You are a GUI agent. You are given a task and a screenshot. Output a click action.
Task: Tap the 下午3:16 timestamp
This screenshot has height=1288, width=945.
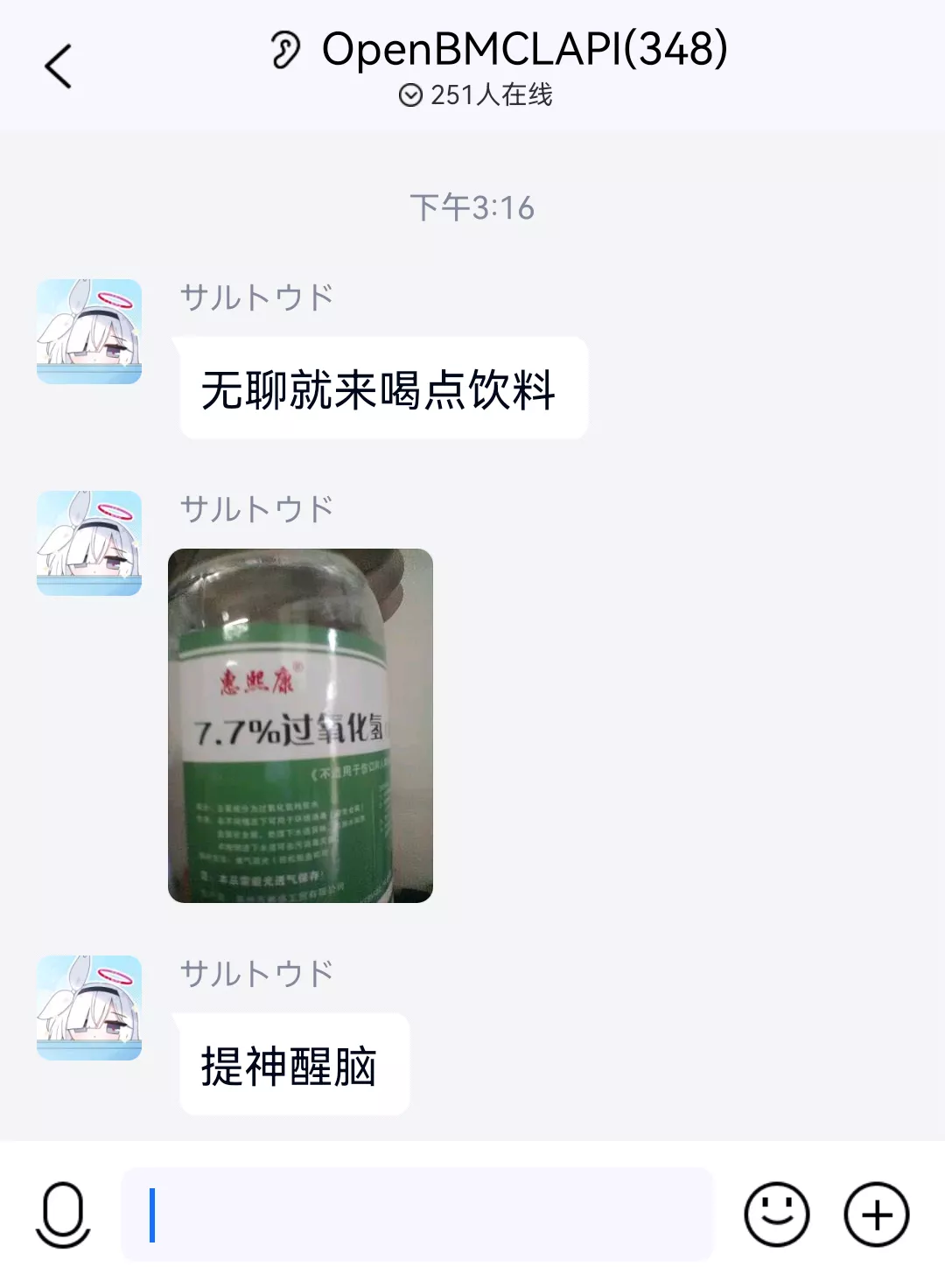(472, 207)
